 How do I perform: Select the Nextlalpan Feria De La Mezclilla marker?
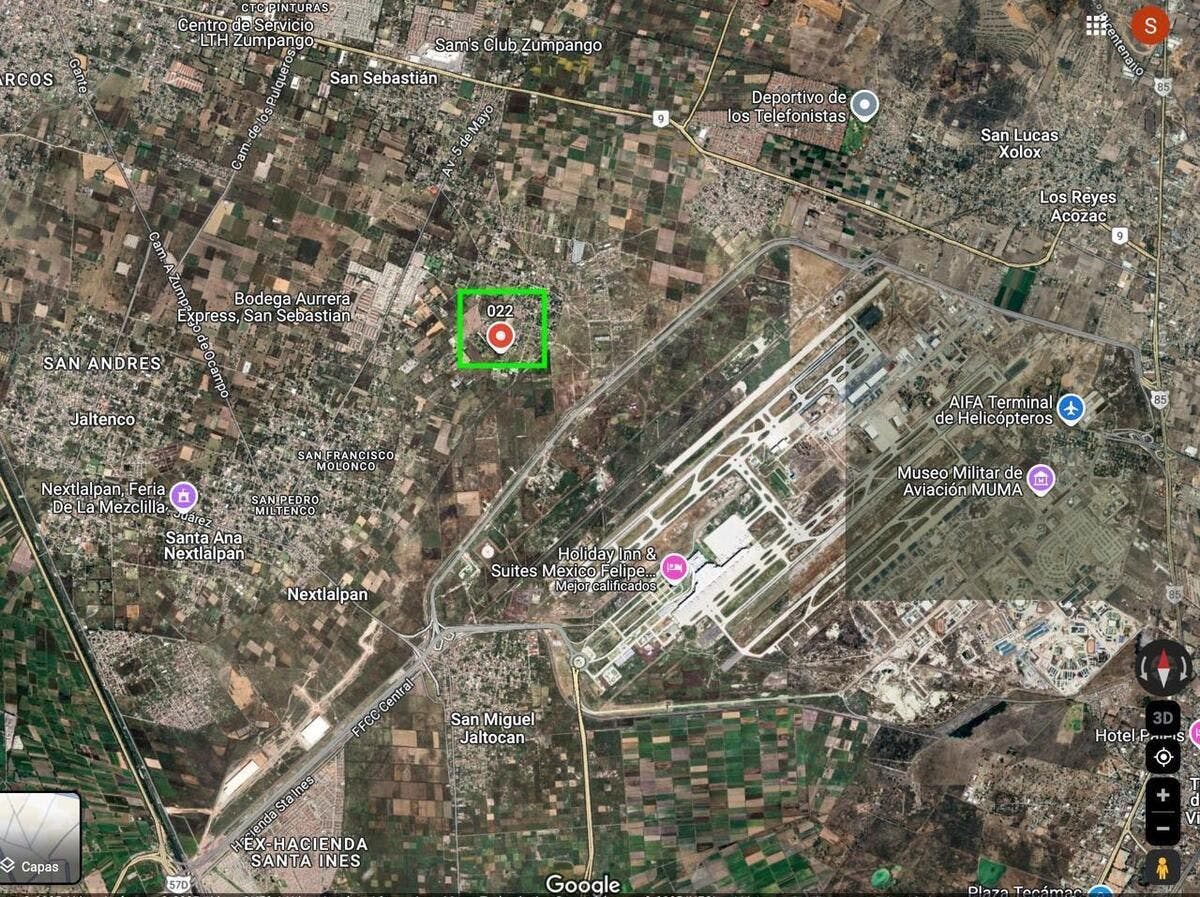[183, 495]
